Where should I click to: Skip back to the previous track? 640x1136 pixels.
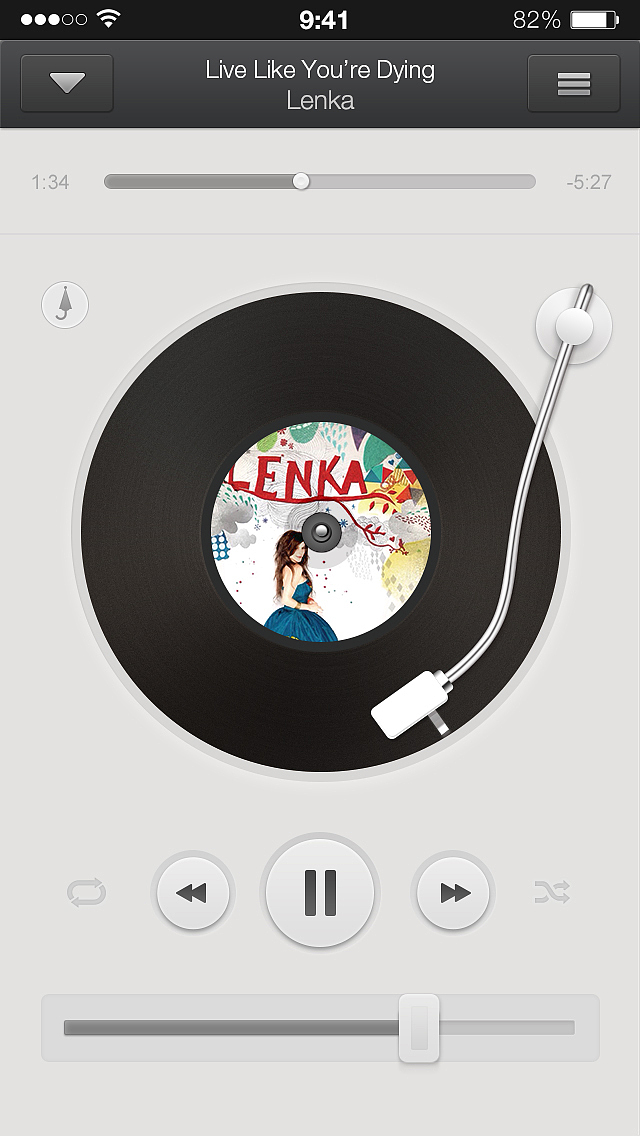click(x=191, y=892)
